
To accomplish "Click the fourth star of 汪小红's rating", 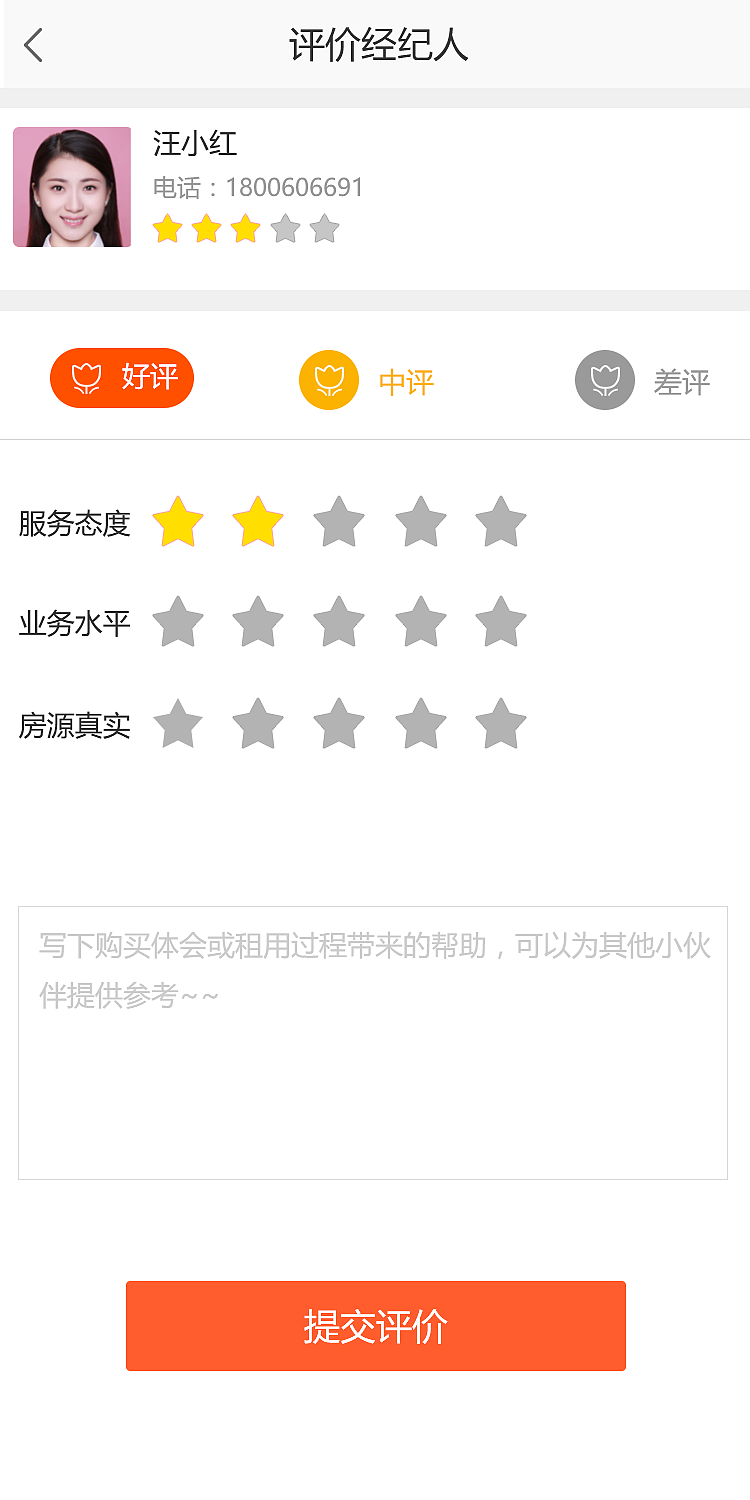I will (286, 228).
